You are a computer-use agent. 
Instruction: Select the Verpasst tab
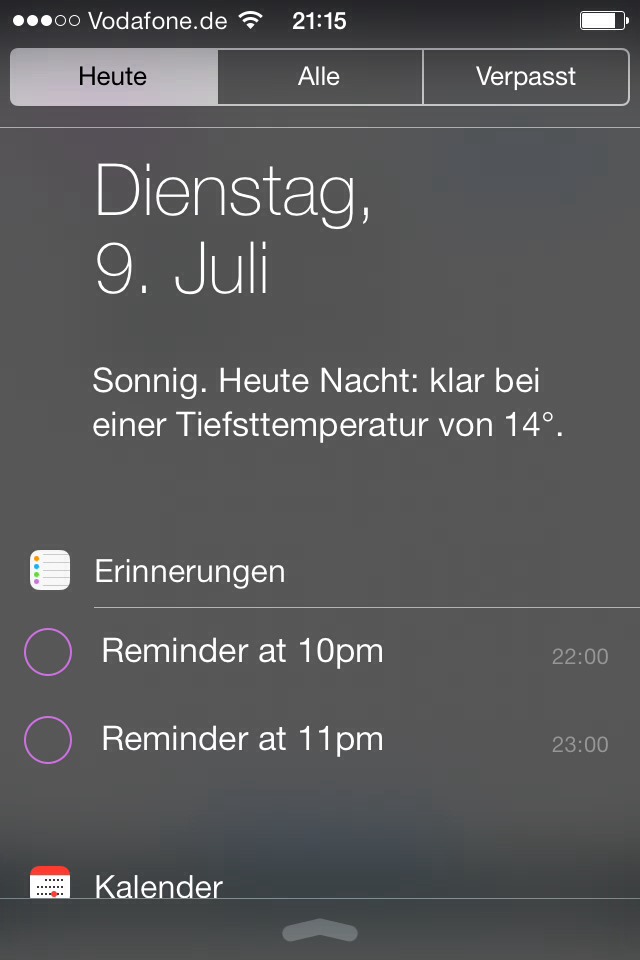[x=525, y=77]
